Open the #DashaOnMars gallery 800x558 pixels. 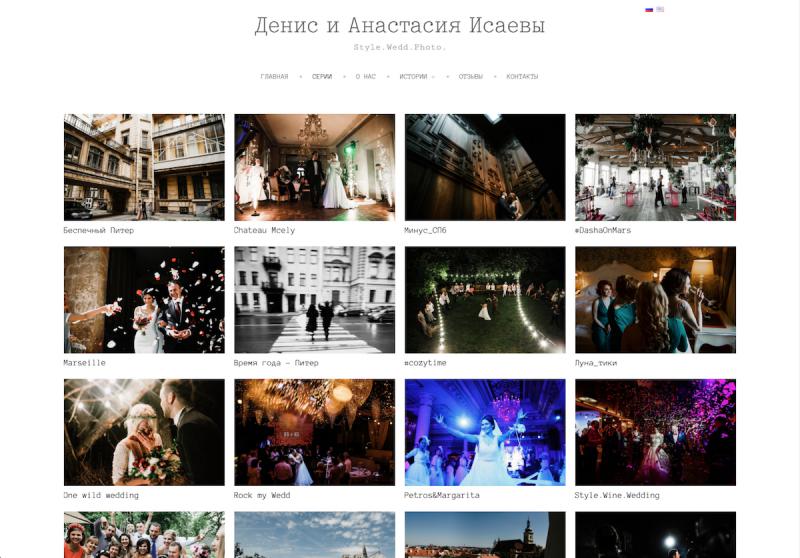[x=655, y=167]
